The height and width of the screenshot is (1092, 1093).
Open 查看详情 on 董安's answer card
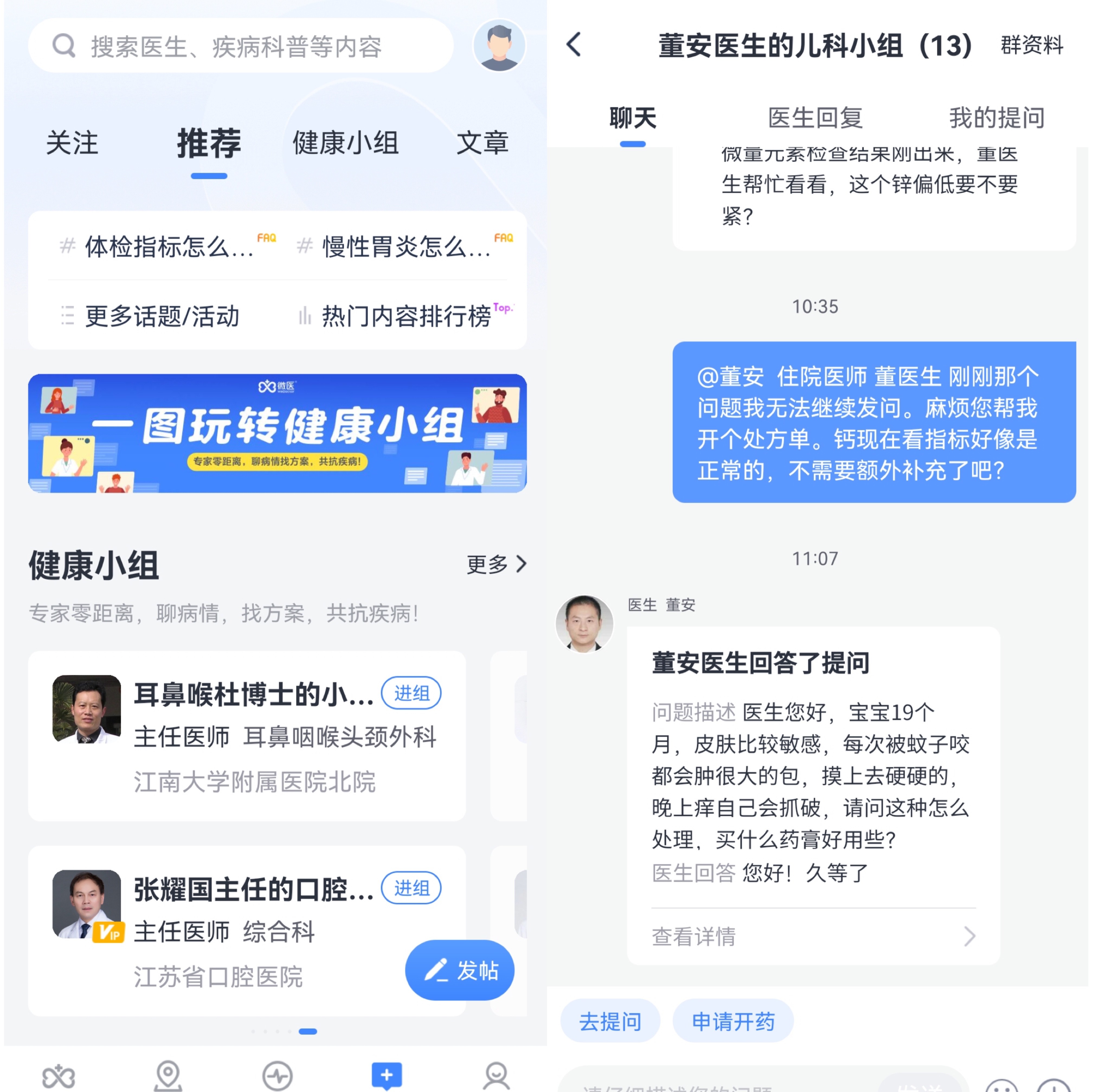pos(813,936)
